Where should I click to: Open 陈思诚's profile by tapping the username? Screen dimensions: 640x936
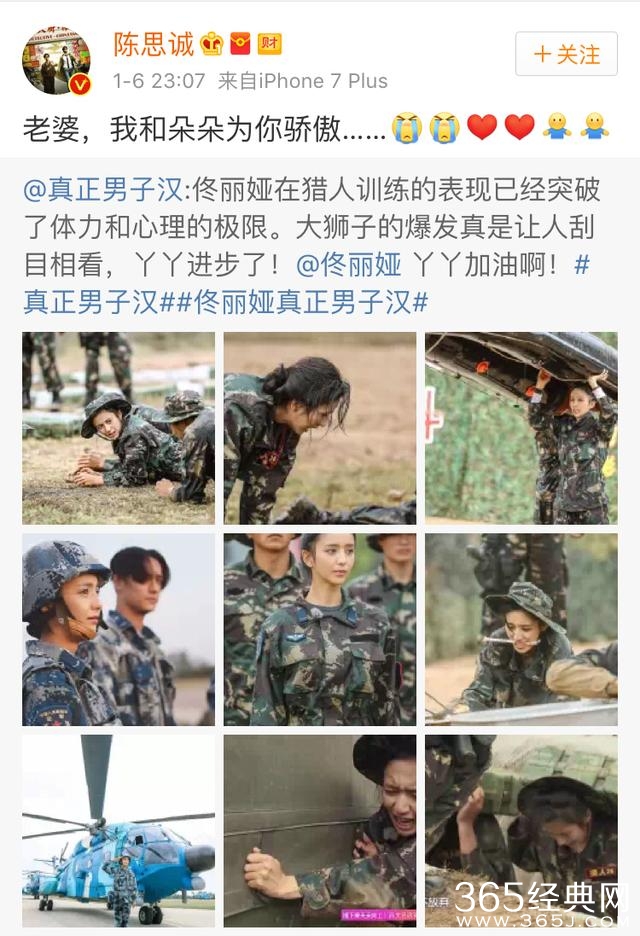(x=153, y=43)
